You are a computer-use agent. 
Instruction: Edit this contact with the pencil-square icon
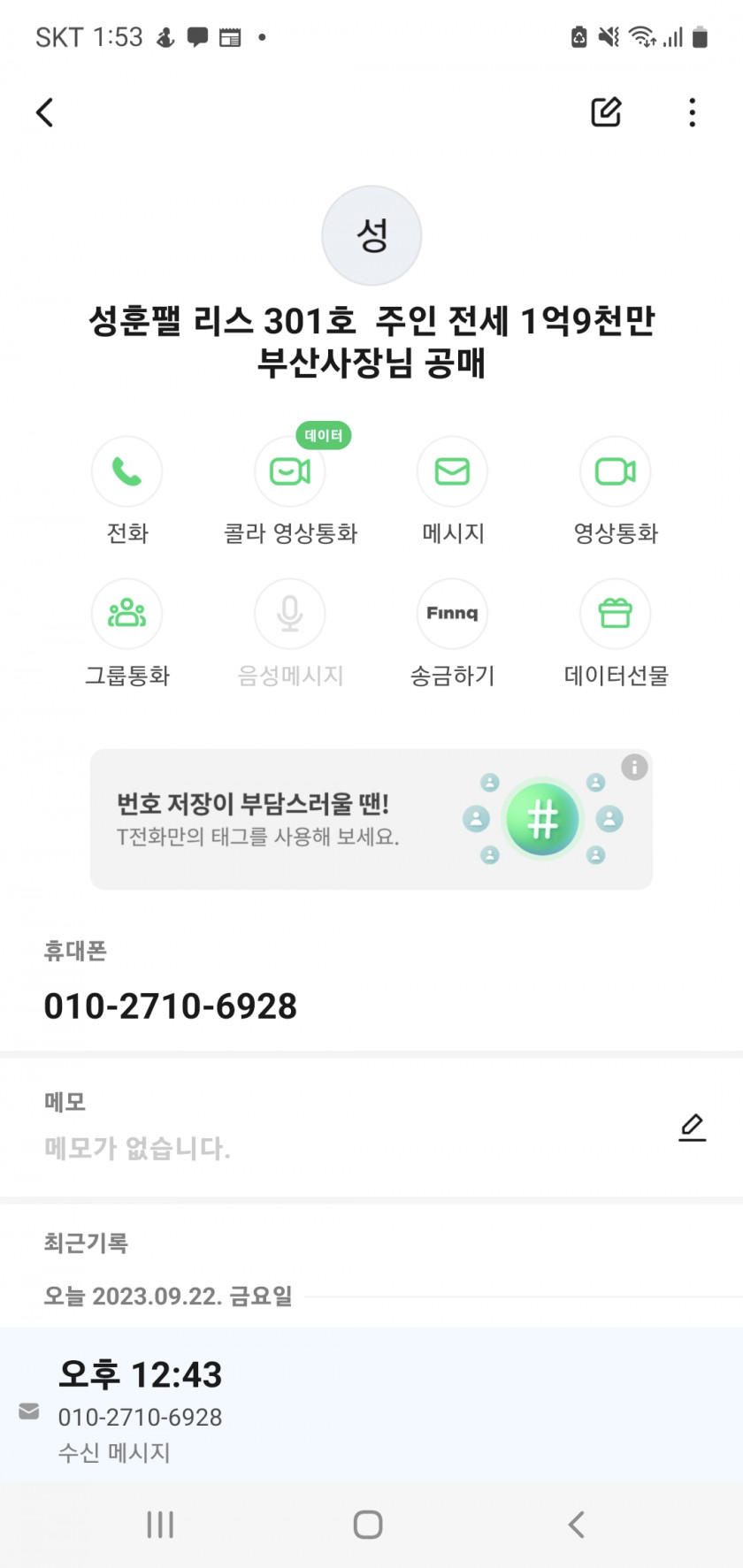606,112
